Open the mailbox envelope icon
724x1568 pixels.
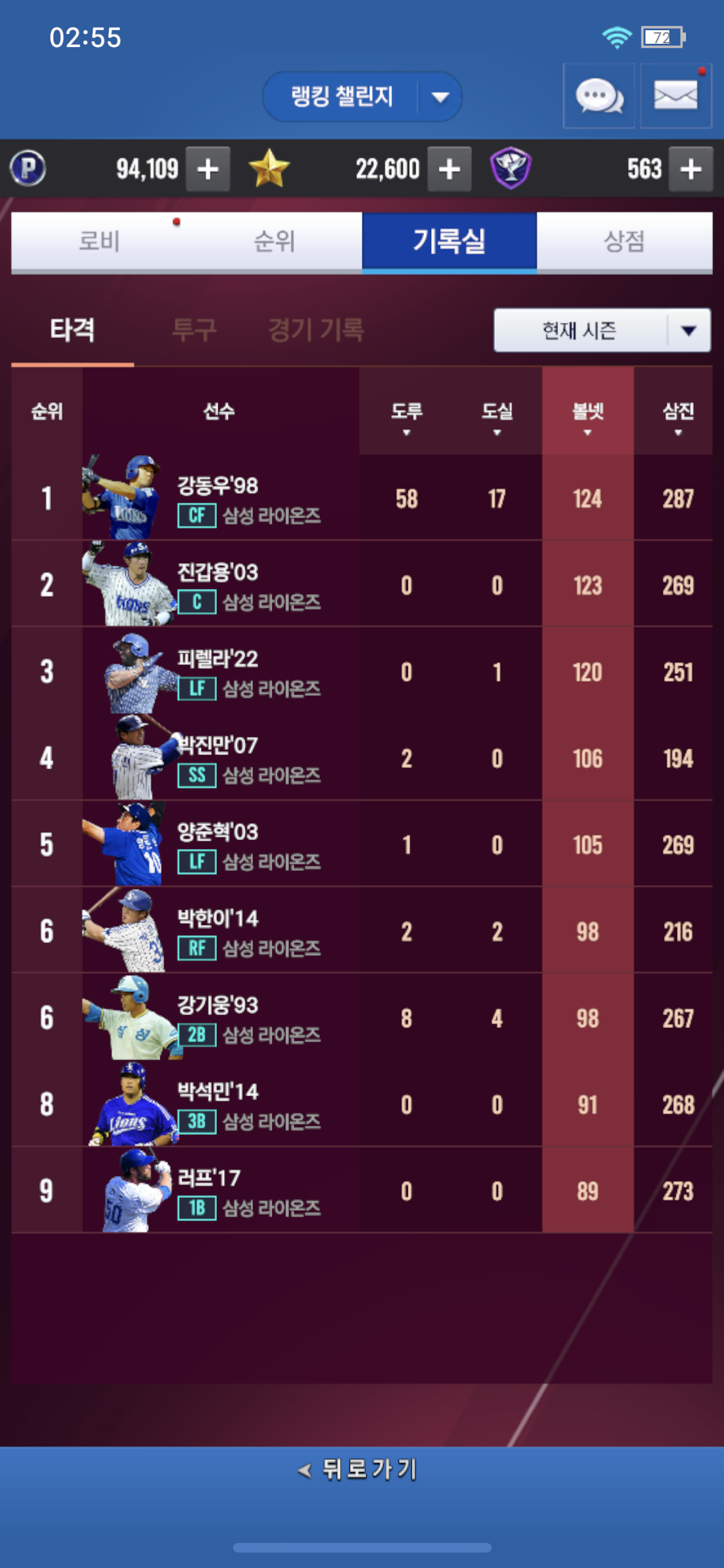click(x=675, y=97)
